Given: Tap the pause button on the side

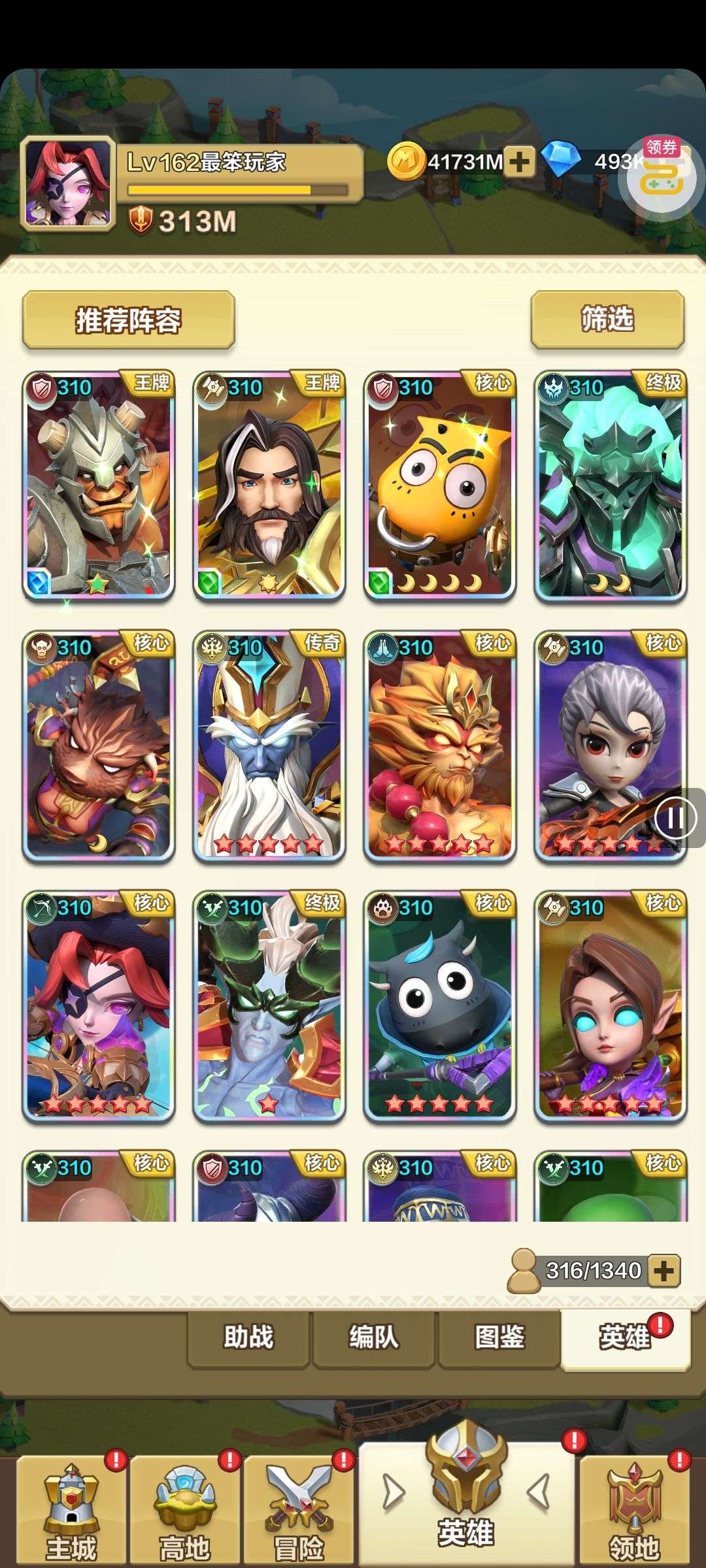Looking at the screenshot, I should pyautogui.click(x=675, y=818).
